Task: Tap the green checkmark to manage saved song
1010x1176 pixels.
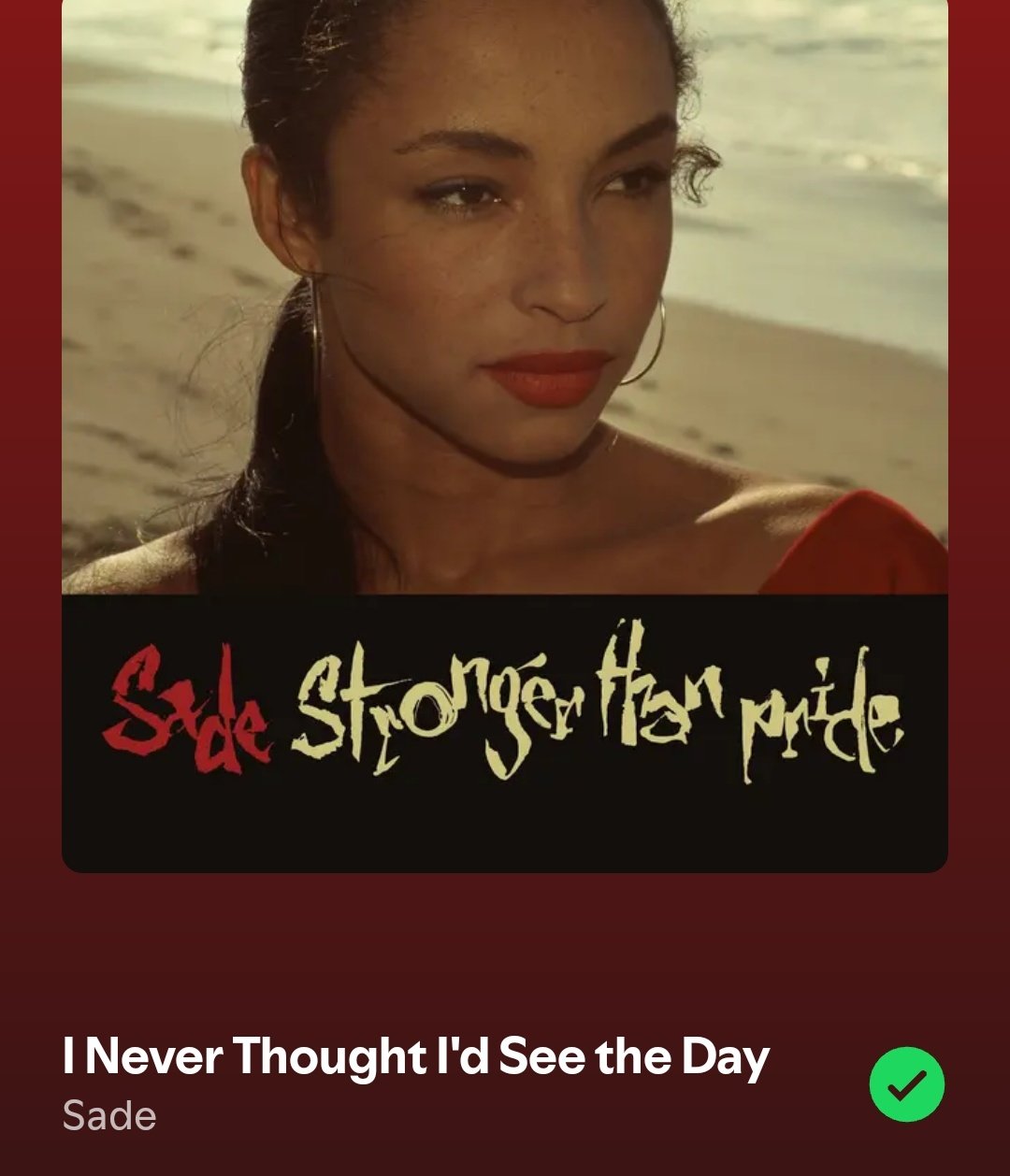Action: [x=906, y=1083]
